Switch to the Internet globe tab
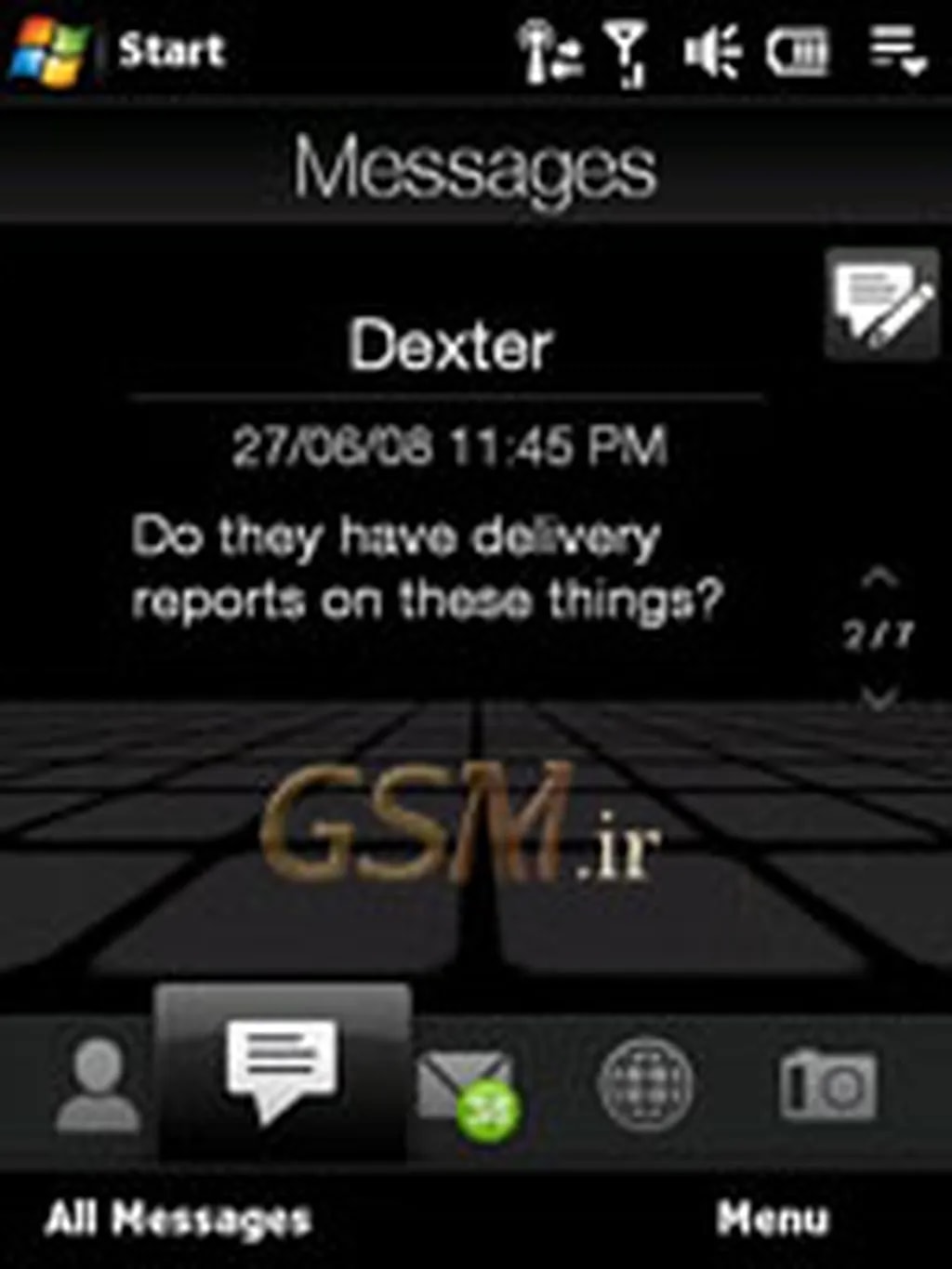The width and height of the screenshot is (952, 1269). (x=645, y=1084)
